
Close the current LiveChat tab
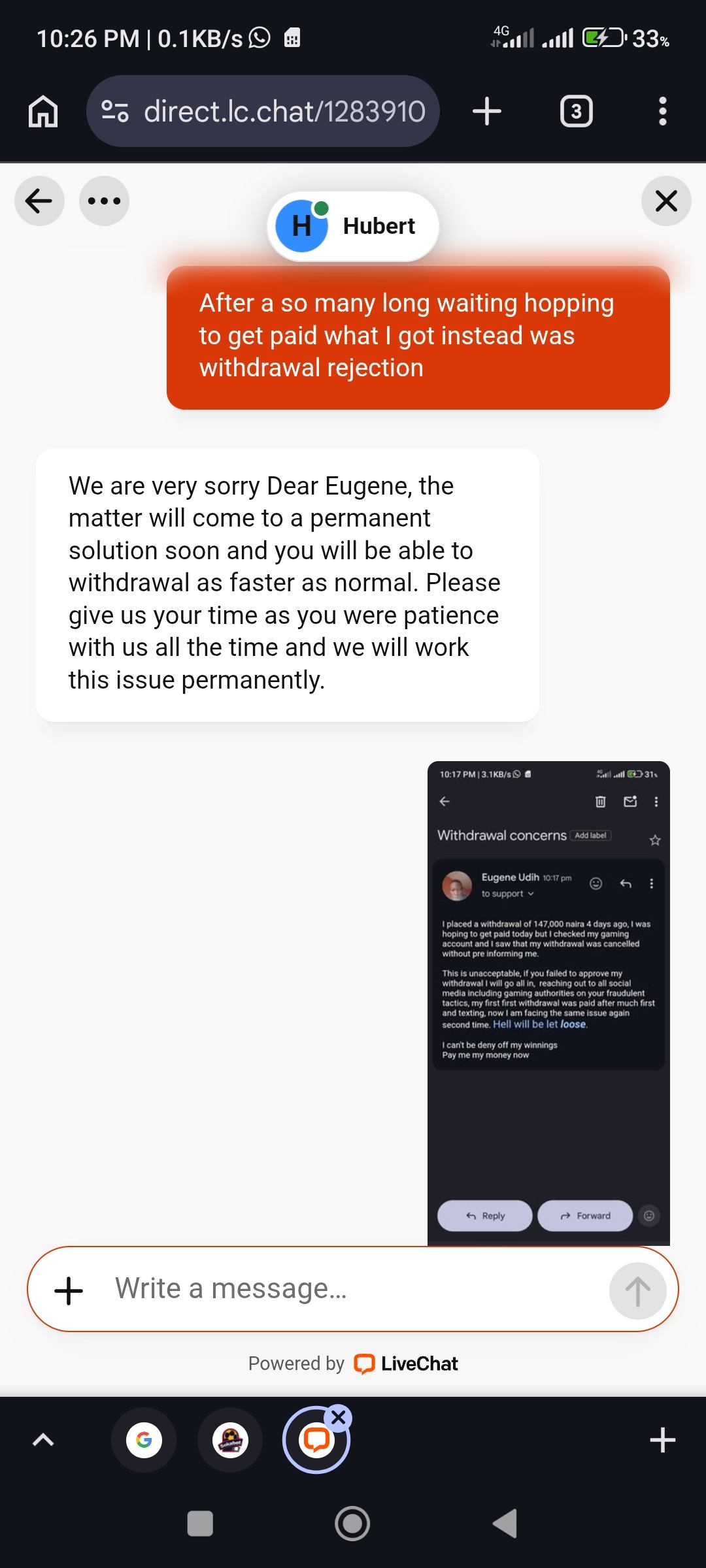tap(339, 1418)
